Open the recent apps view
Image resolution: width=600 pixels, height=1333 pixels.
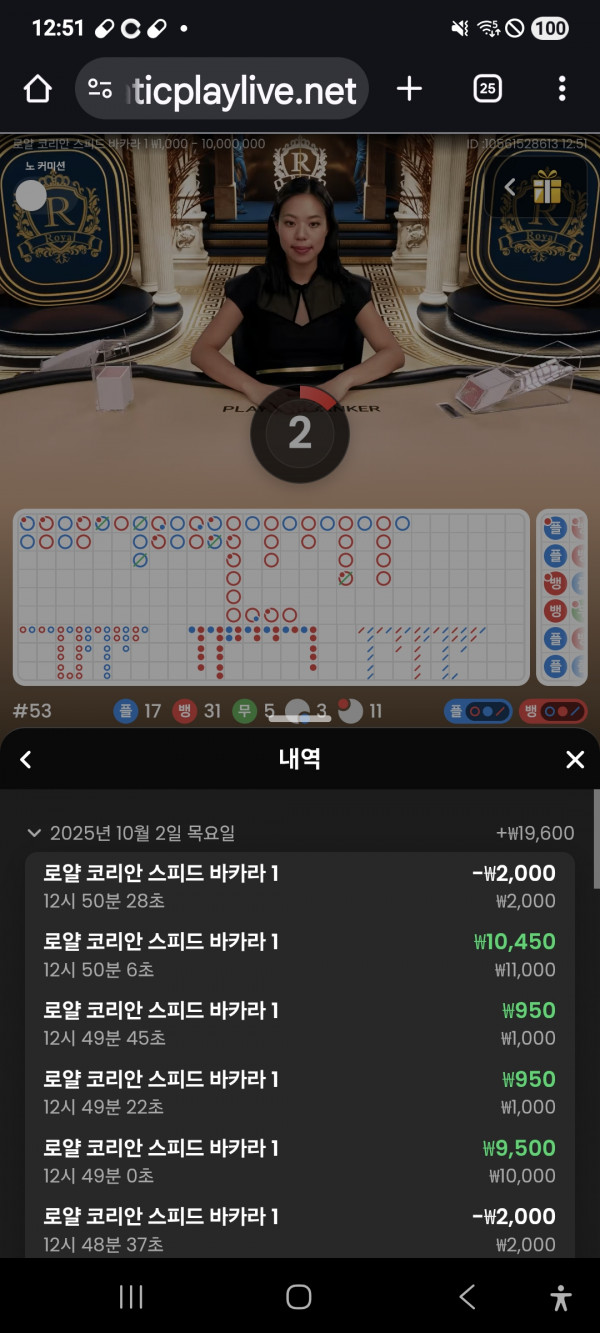click(x=131, y=1297)
